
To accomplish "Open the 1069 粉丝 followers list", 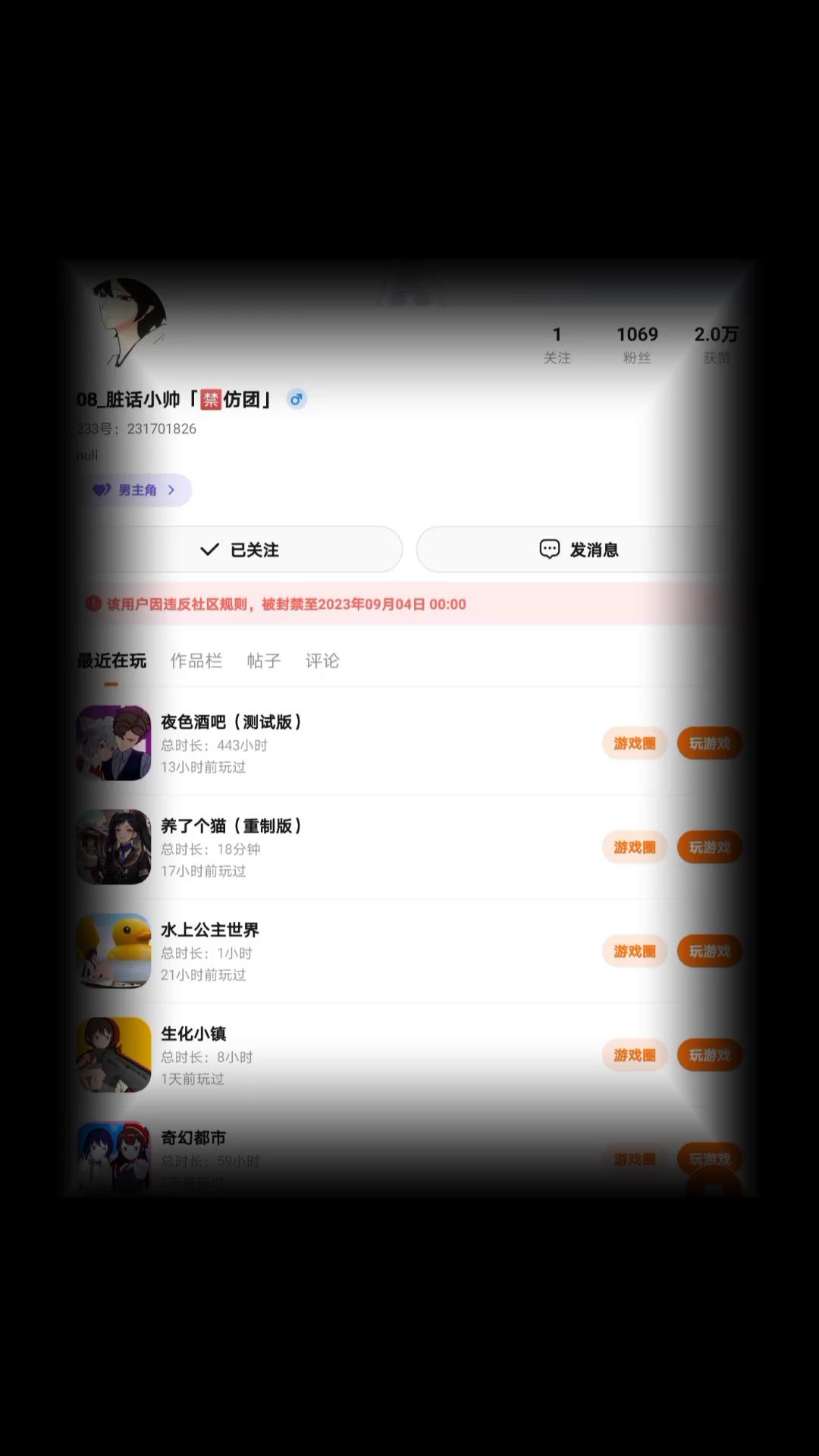I will pos(637,345).
